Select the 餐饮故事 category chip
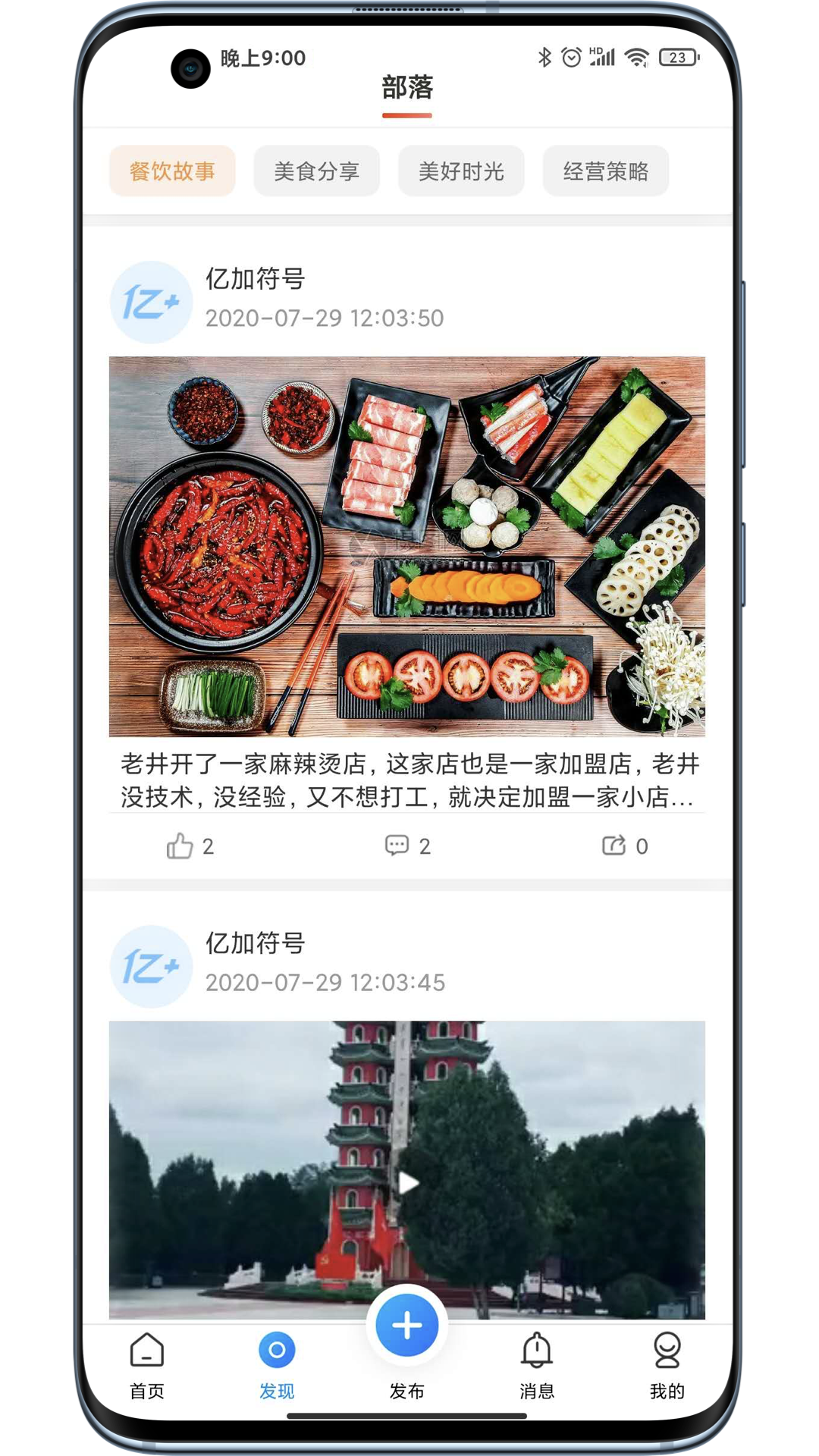Screen dimensions: 819x1456 coord(172,171)
